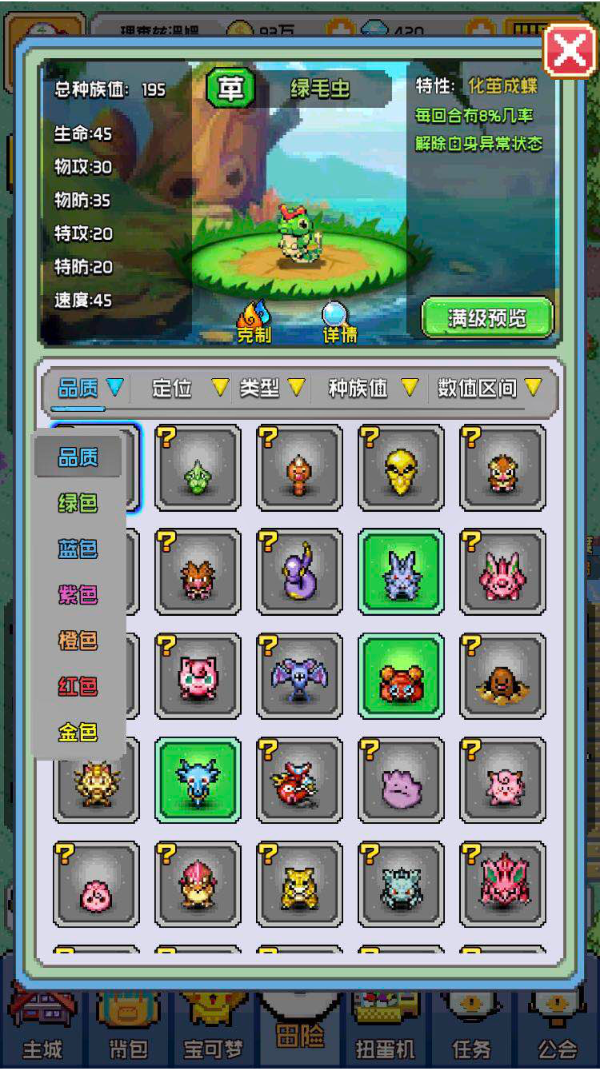Open the 克制 type counter icon

[x=254, y=322]
